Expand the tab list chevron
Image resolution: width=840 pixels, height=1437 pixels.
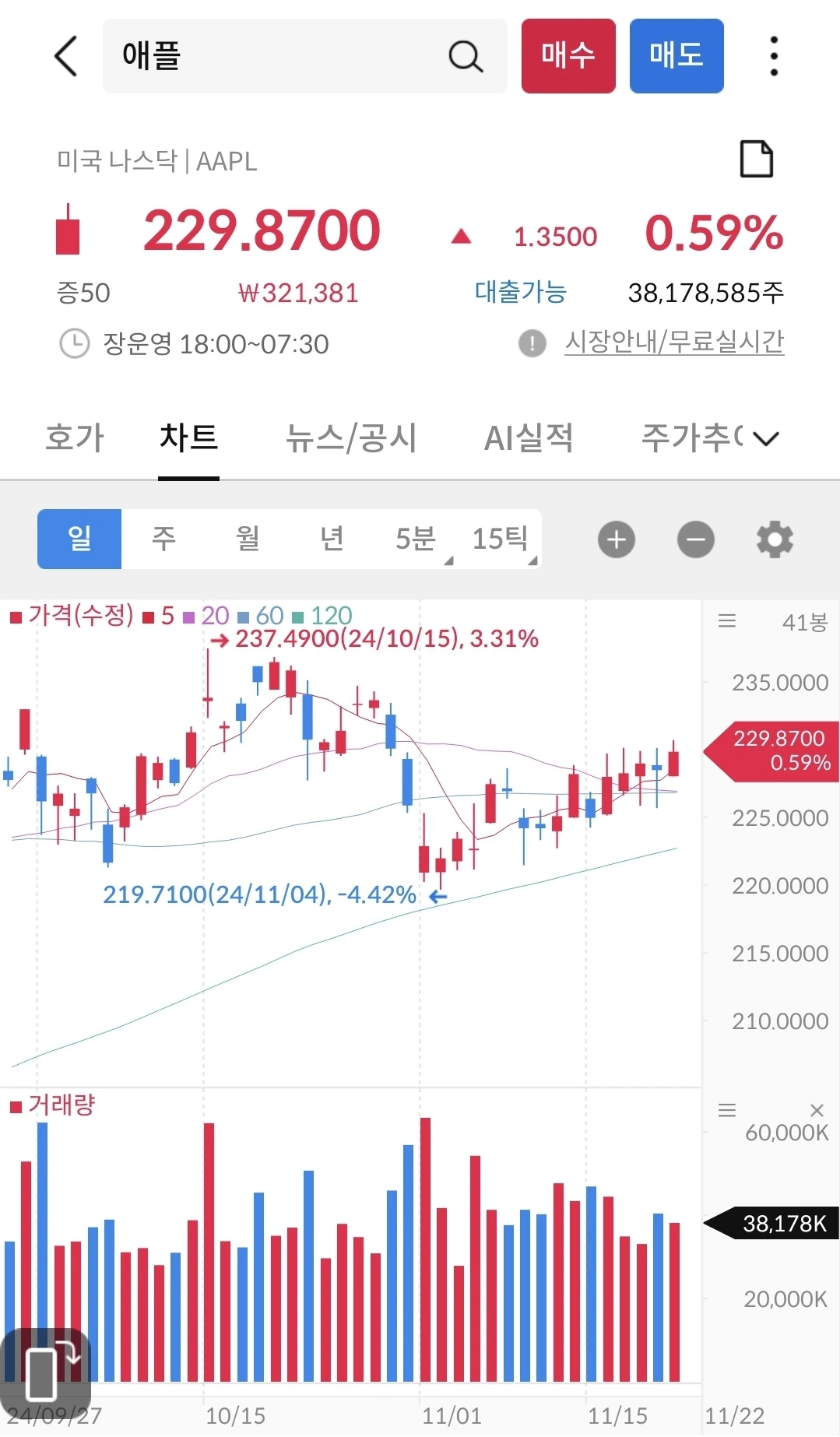766,439
